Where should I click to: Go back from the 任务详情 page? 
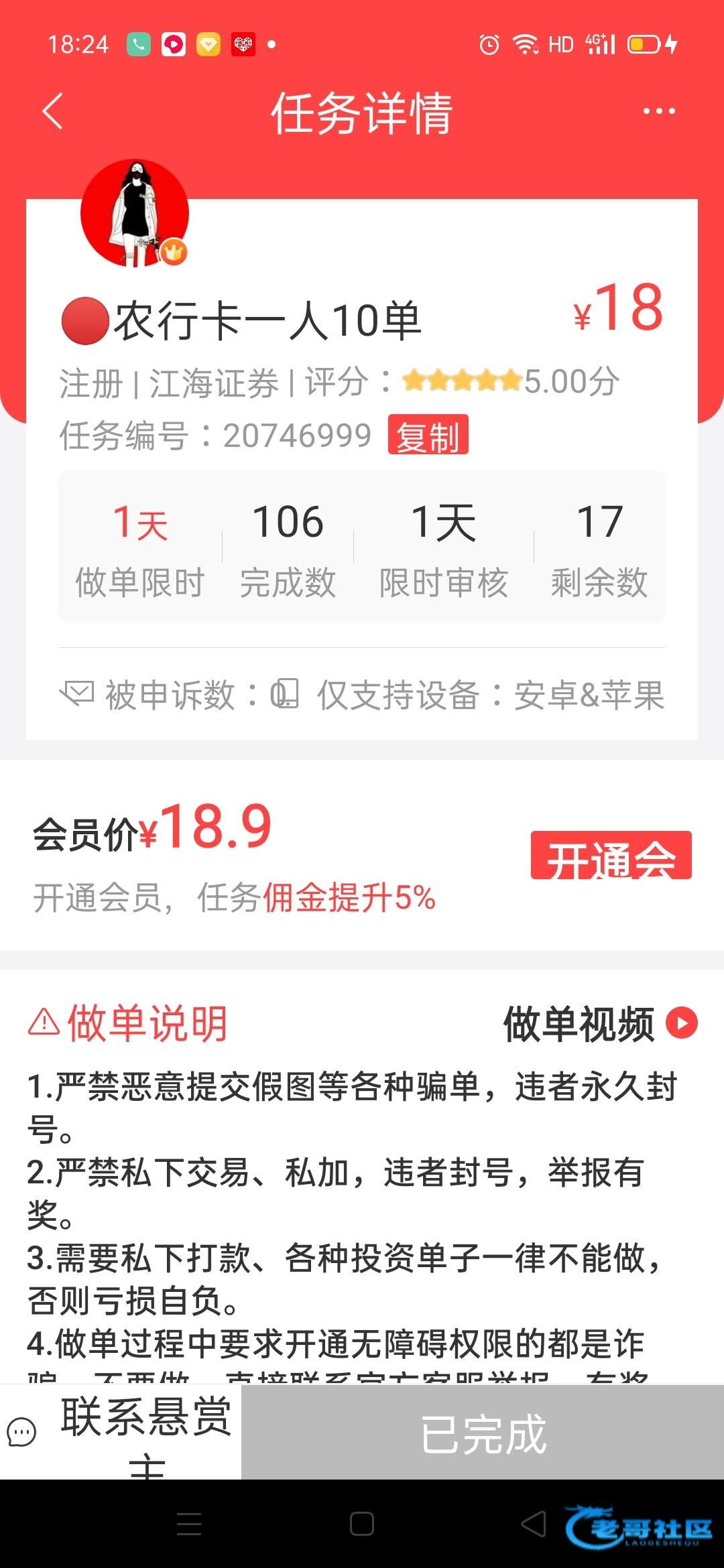click(x=52, y=111)
